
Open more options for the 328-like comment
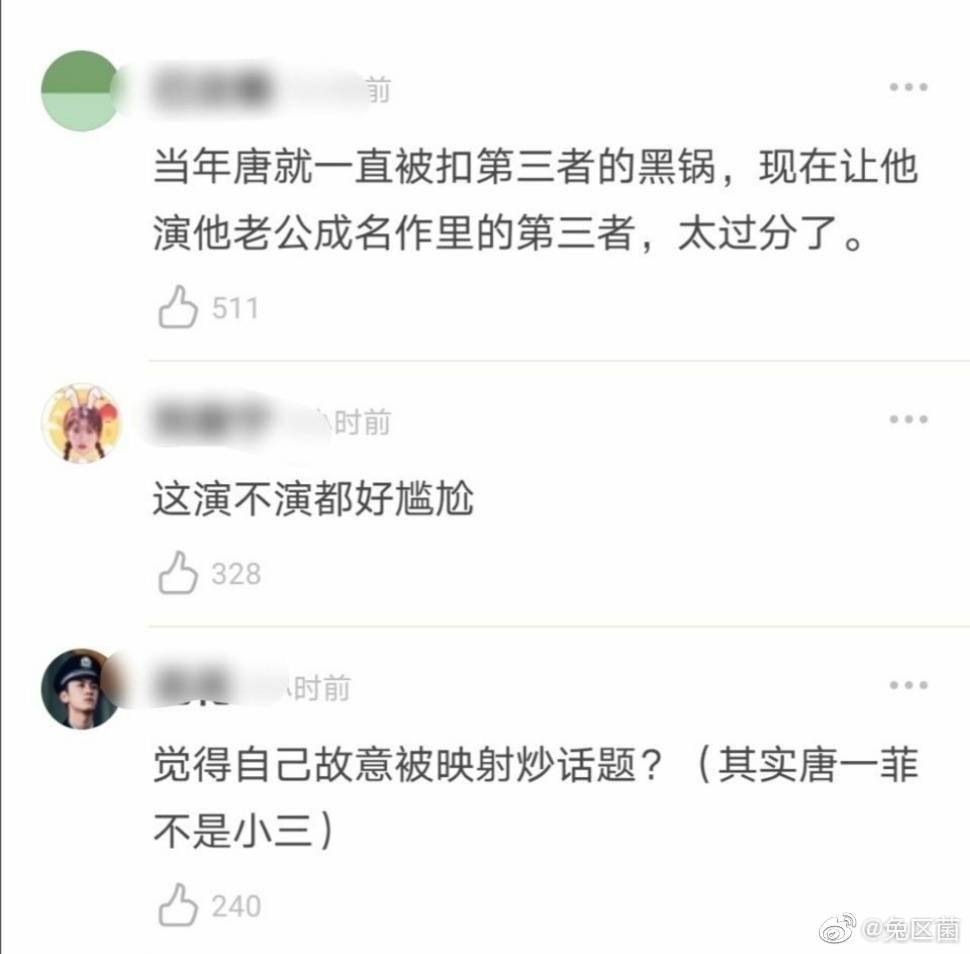pyautogui.click(x=908, y=419)
